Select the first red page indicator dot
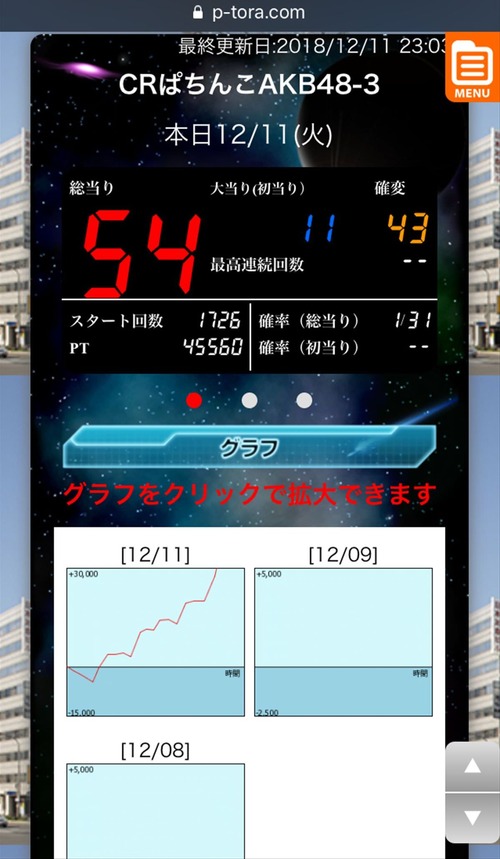Image resolution: width=500 pixels, height=859 pixels. [194, 400]
